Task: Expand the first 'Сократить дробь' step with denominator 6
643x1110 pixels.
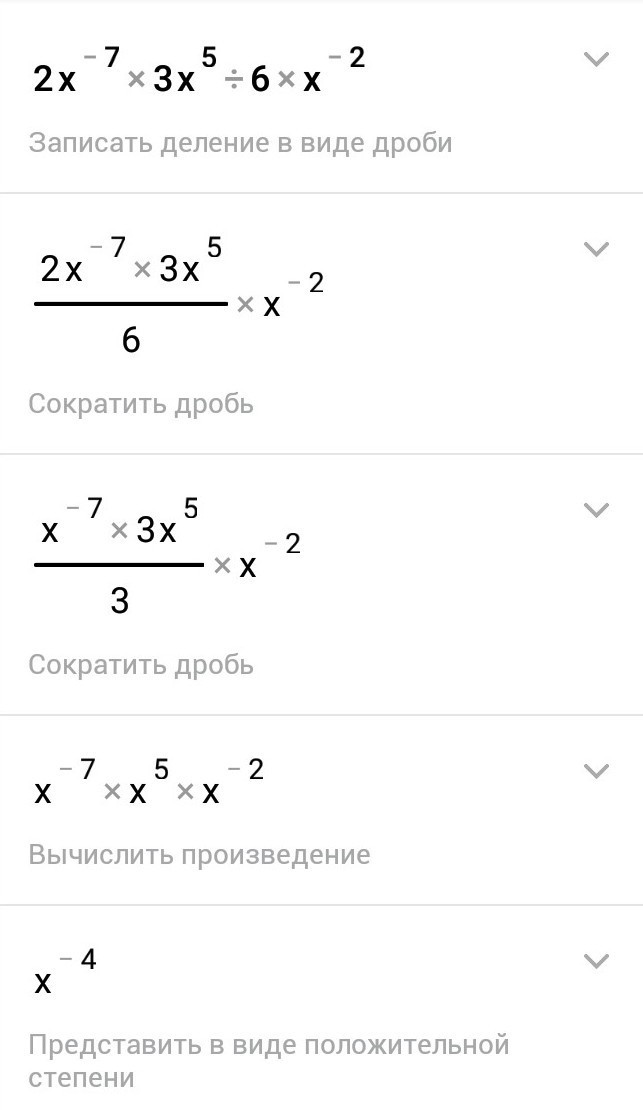Action: pos(596,249)
